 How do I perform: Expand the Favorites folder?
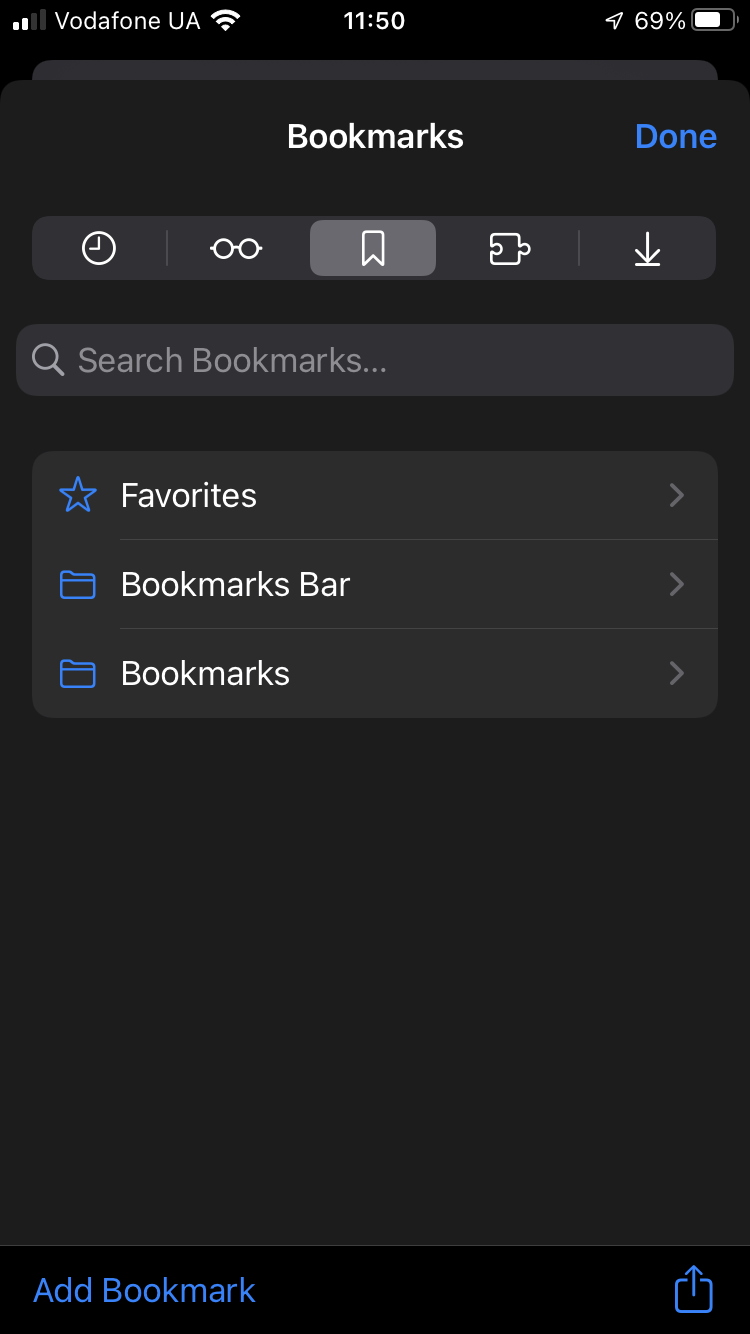[677, 494]
